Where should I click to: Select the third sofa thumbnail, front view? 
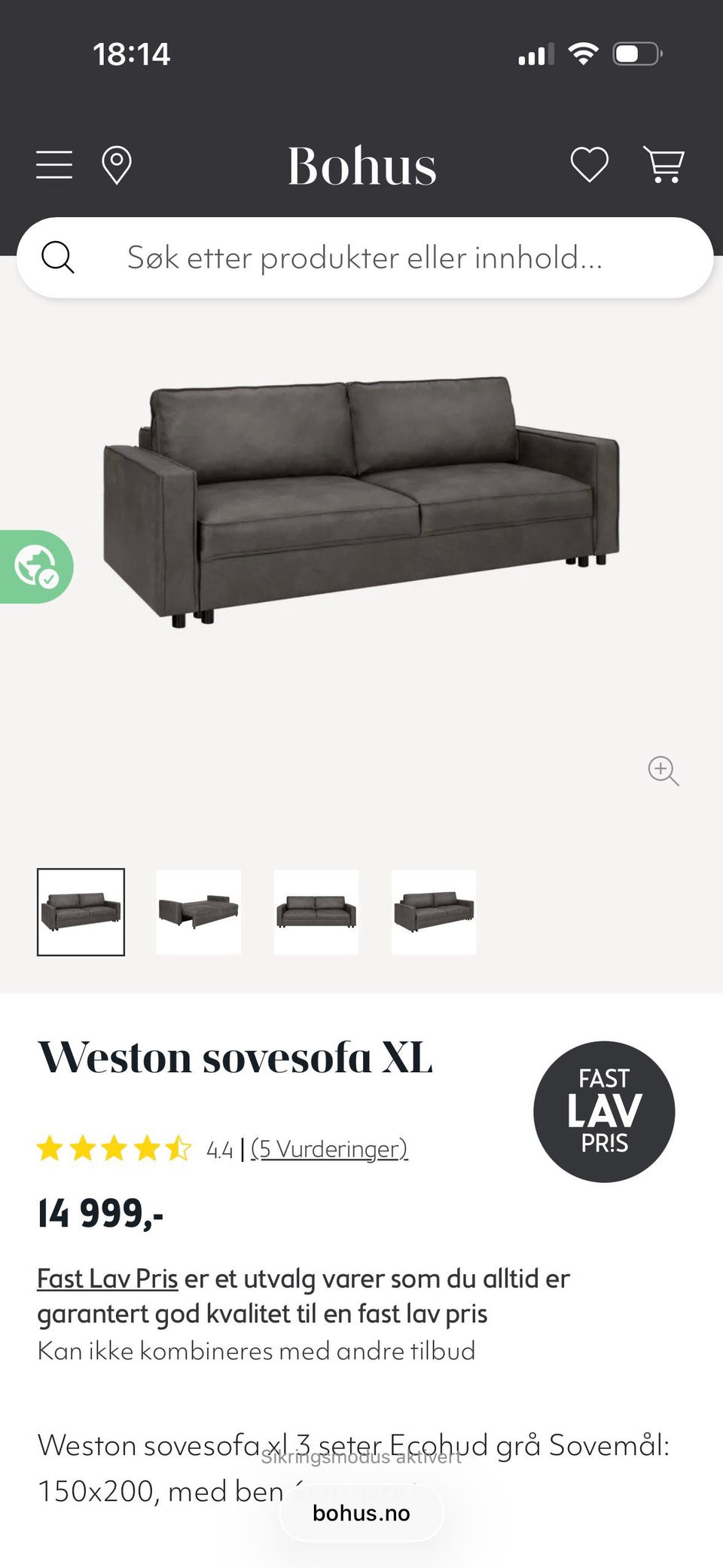coord(316,912)
